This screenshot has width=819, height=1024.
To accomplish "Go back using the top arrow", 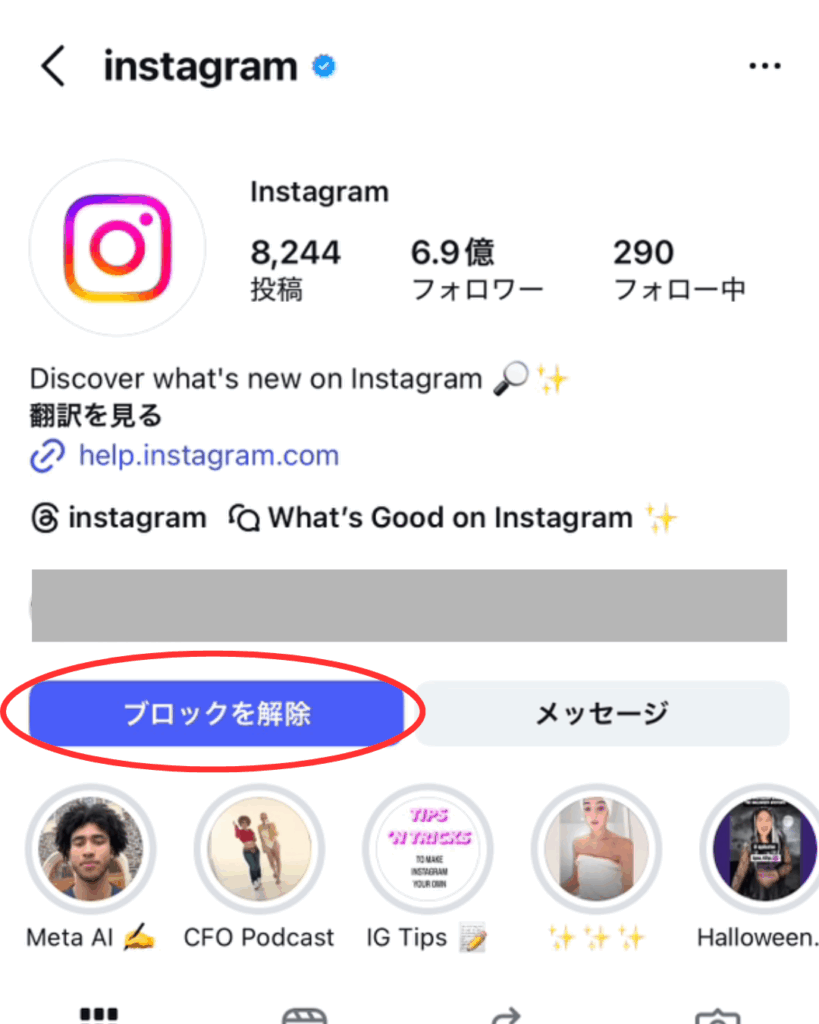I will (52, 67).
